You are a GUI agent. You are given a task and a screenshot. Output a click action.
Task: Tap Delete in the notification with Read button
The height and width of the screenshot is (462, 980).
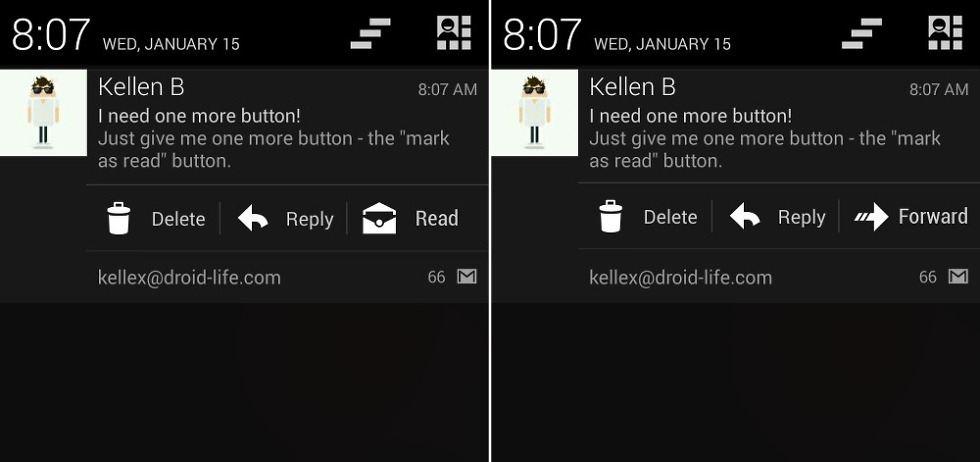[x=156, y=219]
